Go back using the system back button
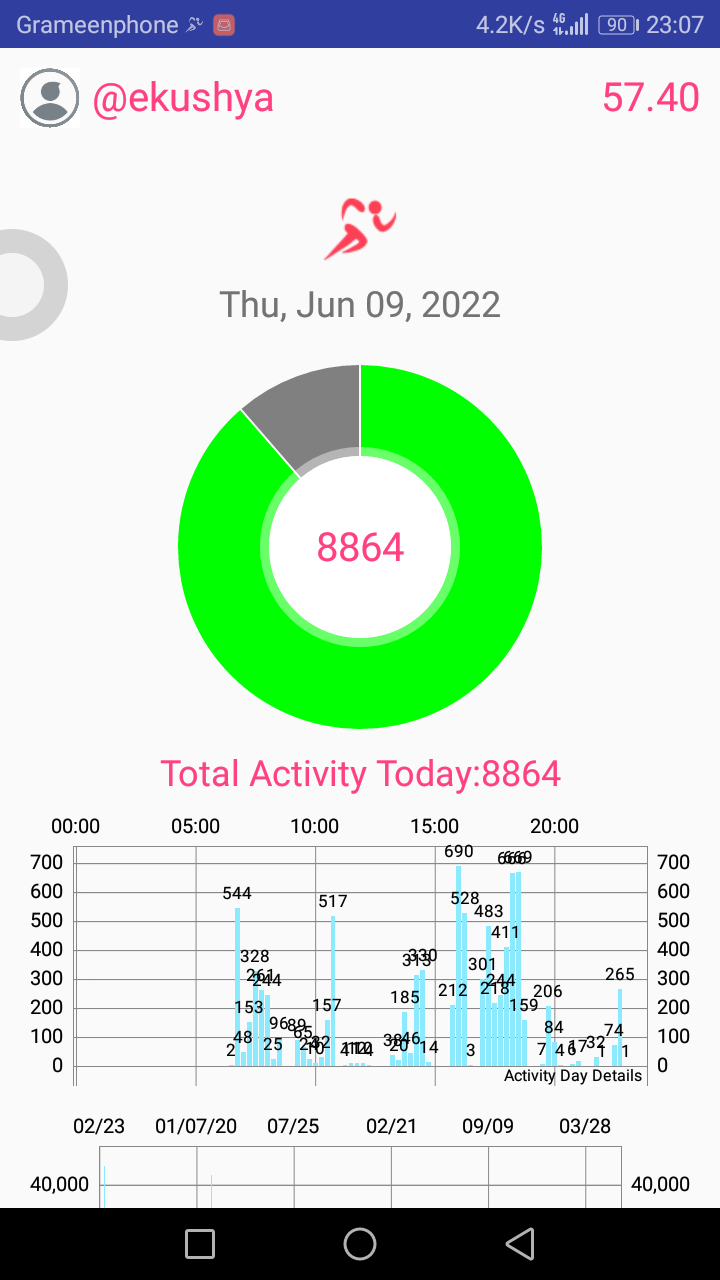The image size is (720, 1280). [520, 1244]
